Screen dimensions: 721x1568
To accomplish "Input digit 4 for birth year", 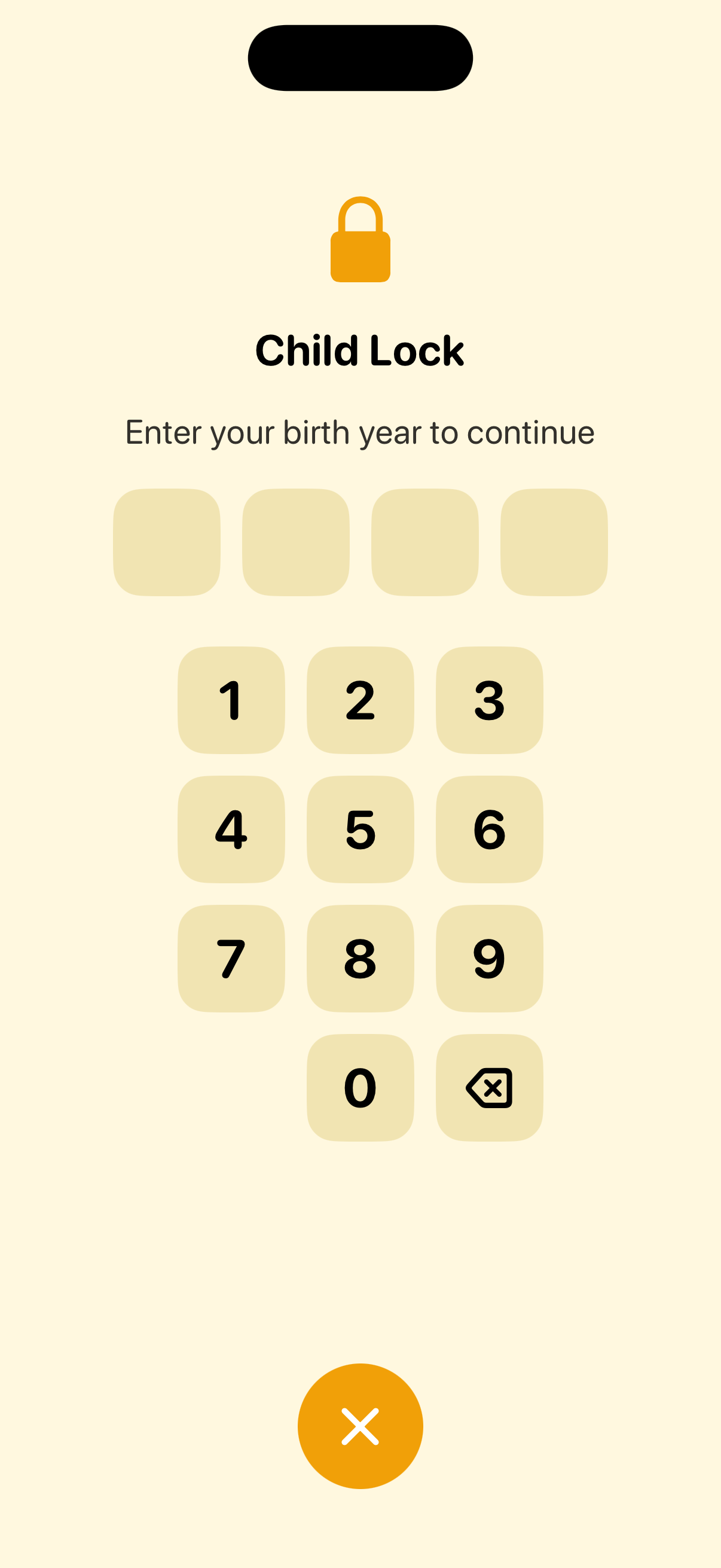I will point(231,829).
